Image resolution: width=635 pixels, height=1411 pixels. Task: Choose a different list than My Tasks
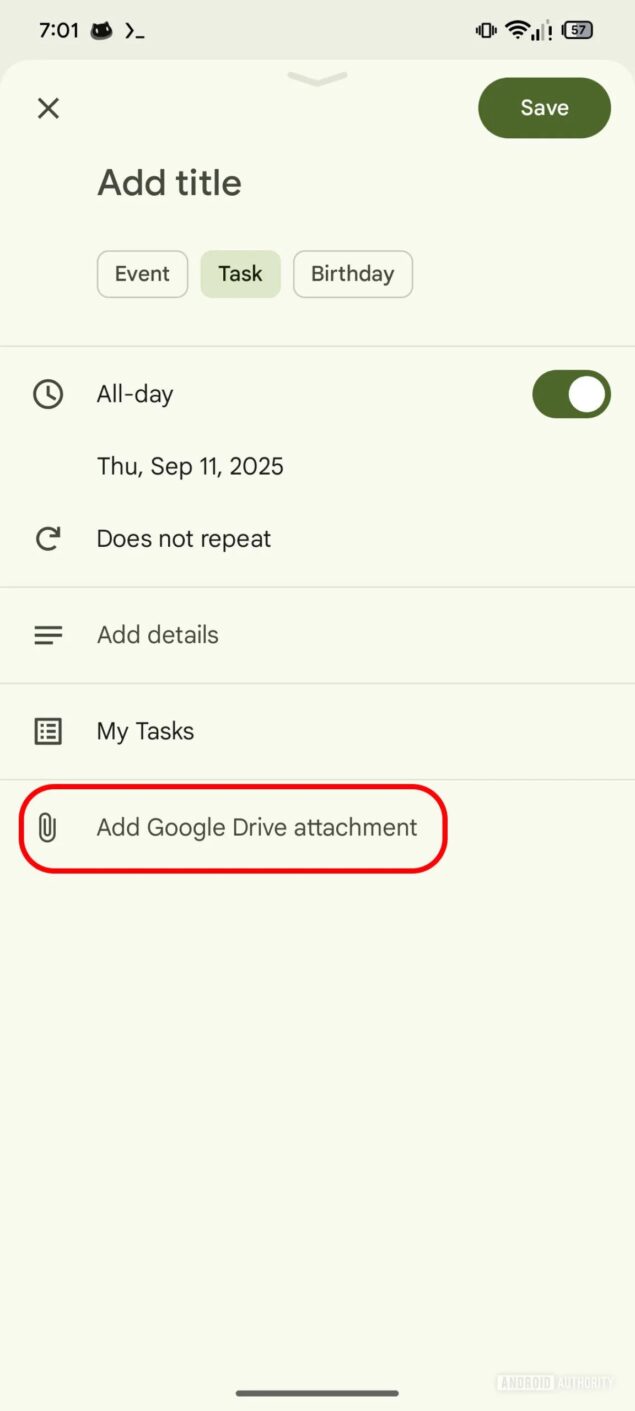[x=317, y=732]
